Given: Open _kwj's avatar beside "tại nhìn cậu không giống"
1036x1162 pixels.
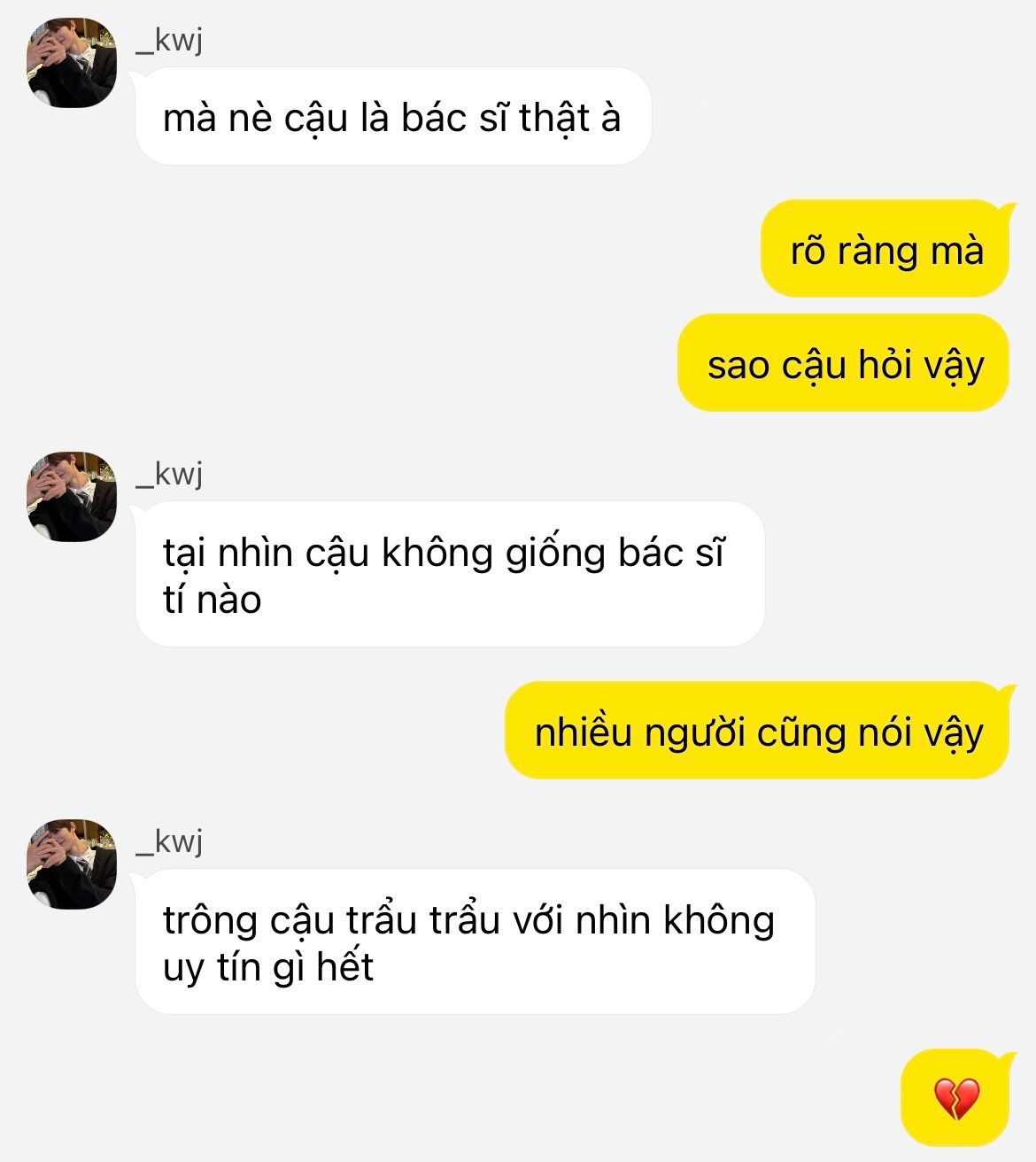Looking at the screenshot, I should click(72, 497).
